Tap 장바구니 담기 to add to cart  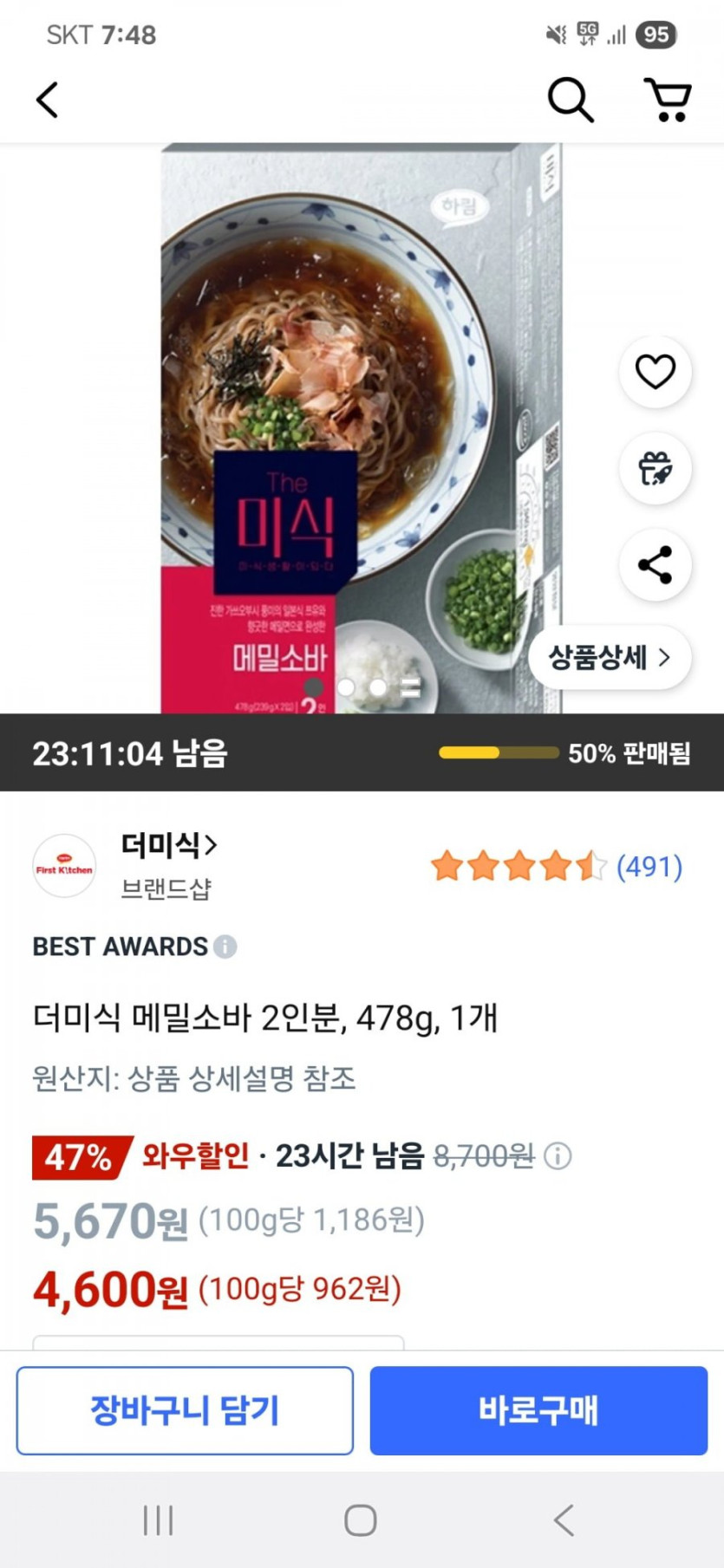185,1410
